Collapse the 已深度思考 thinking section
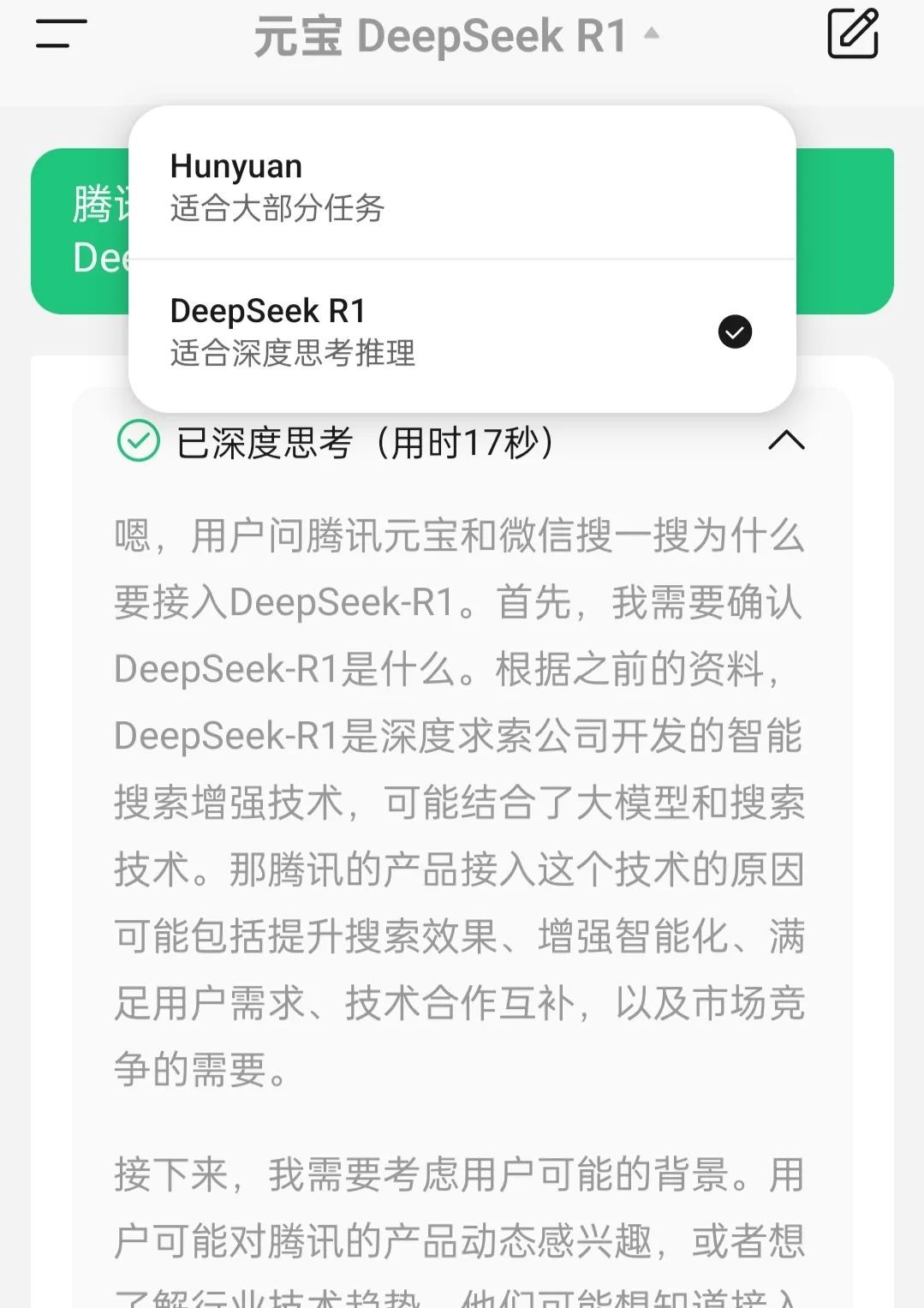Image resolution: width=924 pixels, height=1308 pixels. coord(786,441)
